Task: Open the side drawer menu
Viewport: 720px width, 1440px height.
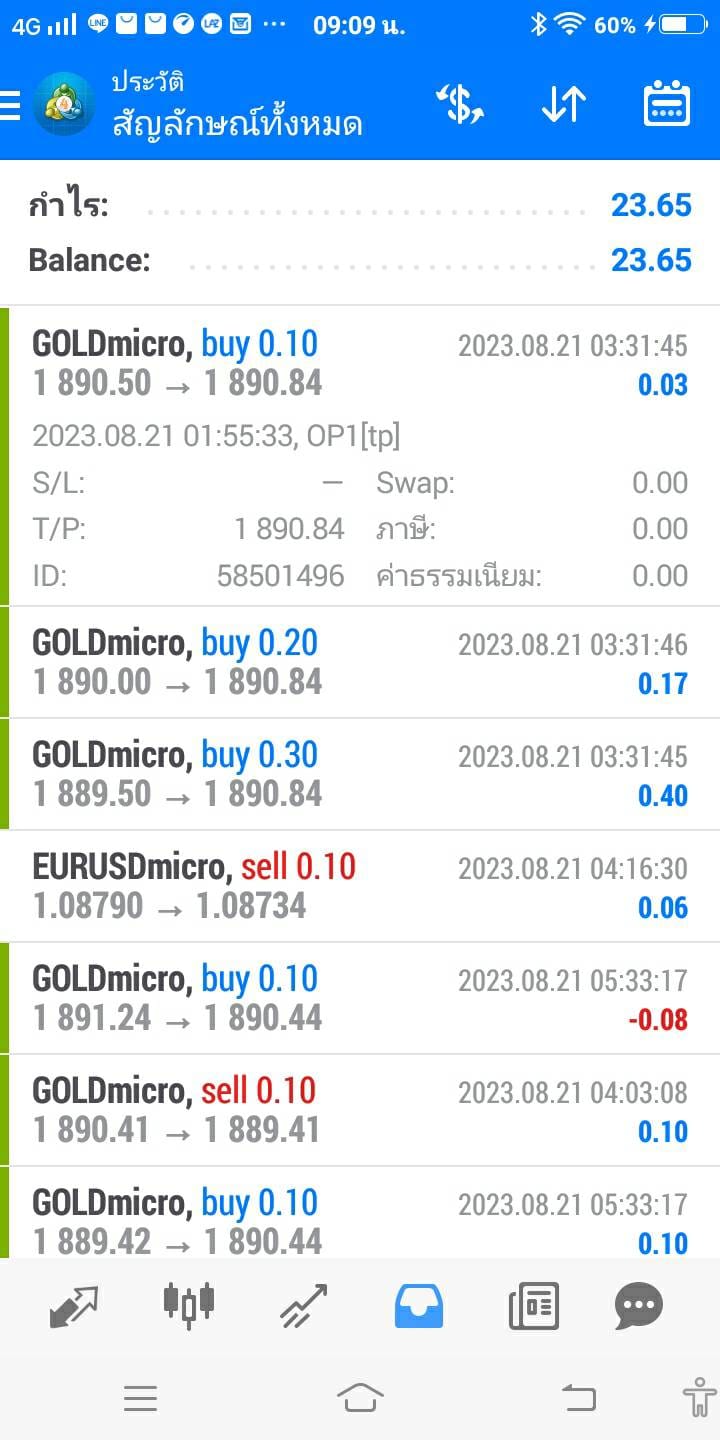Action: pyautogui.click(x=10, y=105)
